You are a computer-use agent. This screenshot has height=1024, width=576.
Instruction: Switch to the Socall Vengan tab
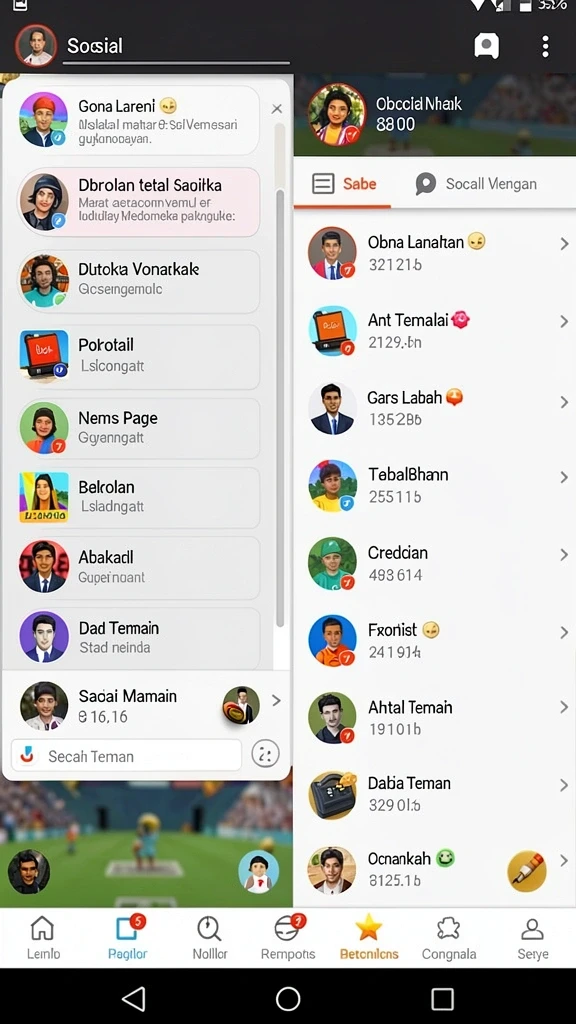[x=476, y=184]
